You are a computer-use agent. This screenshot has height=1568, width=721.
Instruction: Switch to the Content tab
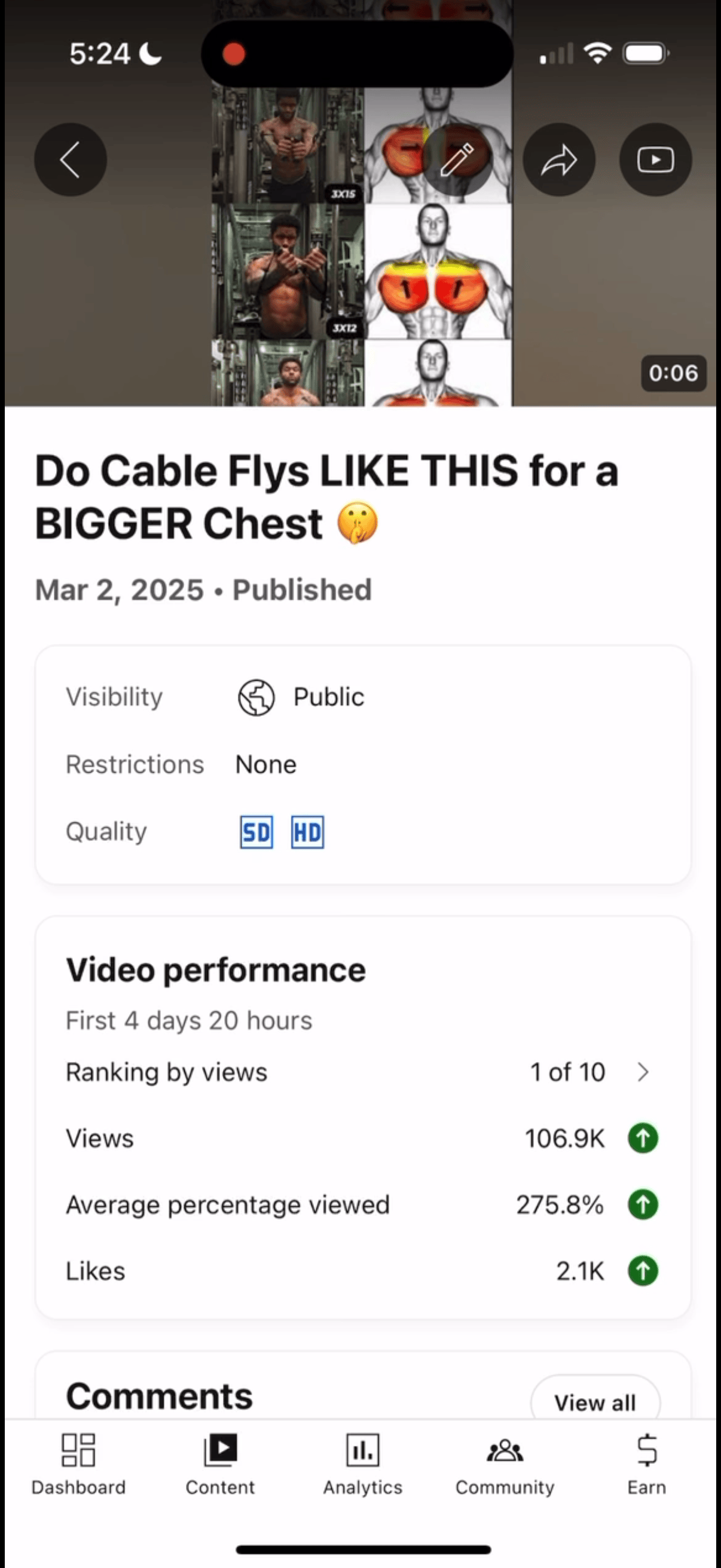click(220, 1465)
